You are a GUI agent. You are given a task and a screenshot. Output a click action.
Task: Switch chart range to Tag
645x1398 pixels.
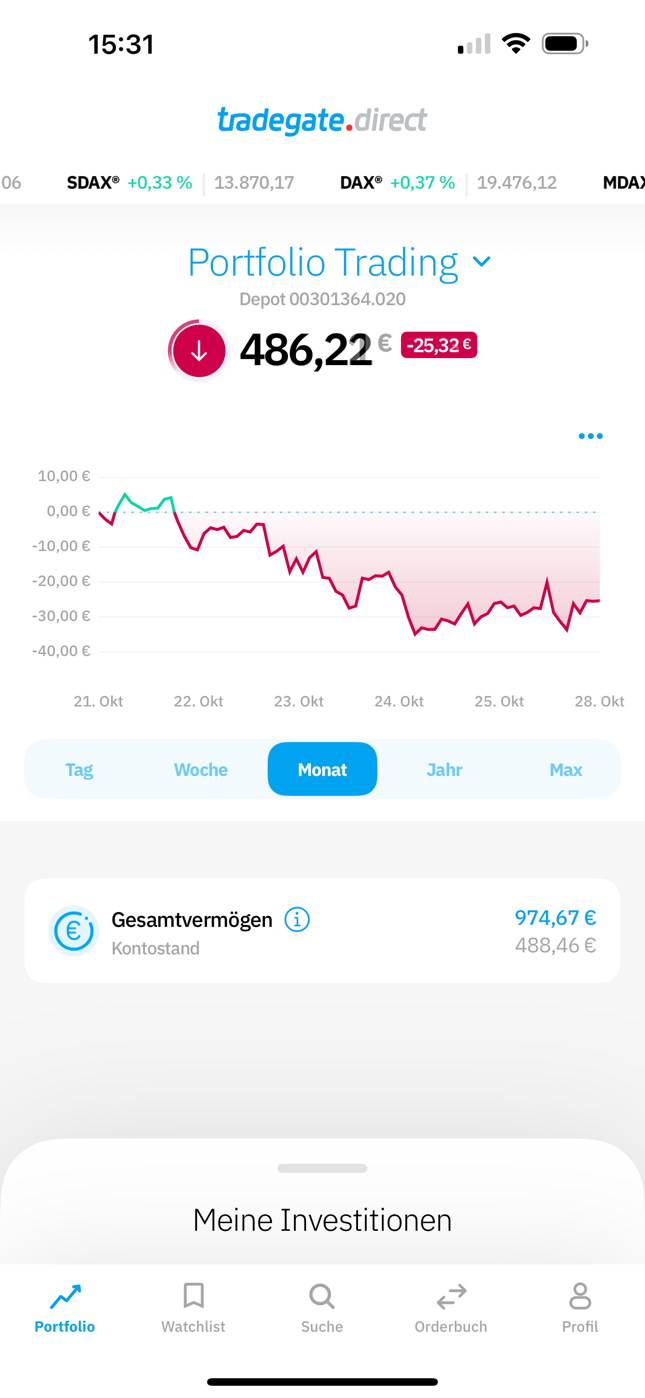pos(79,769)
